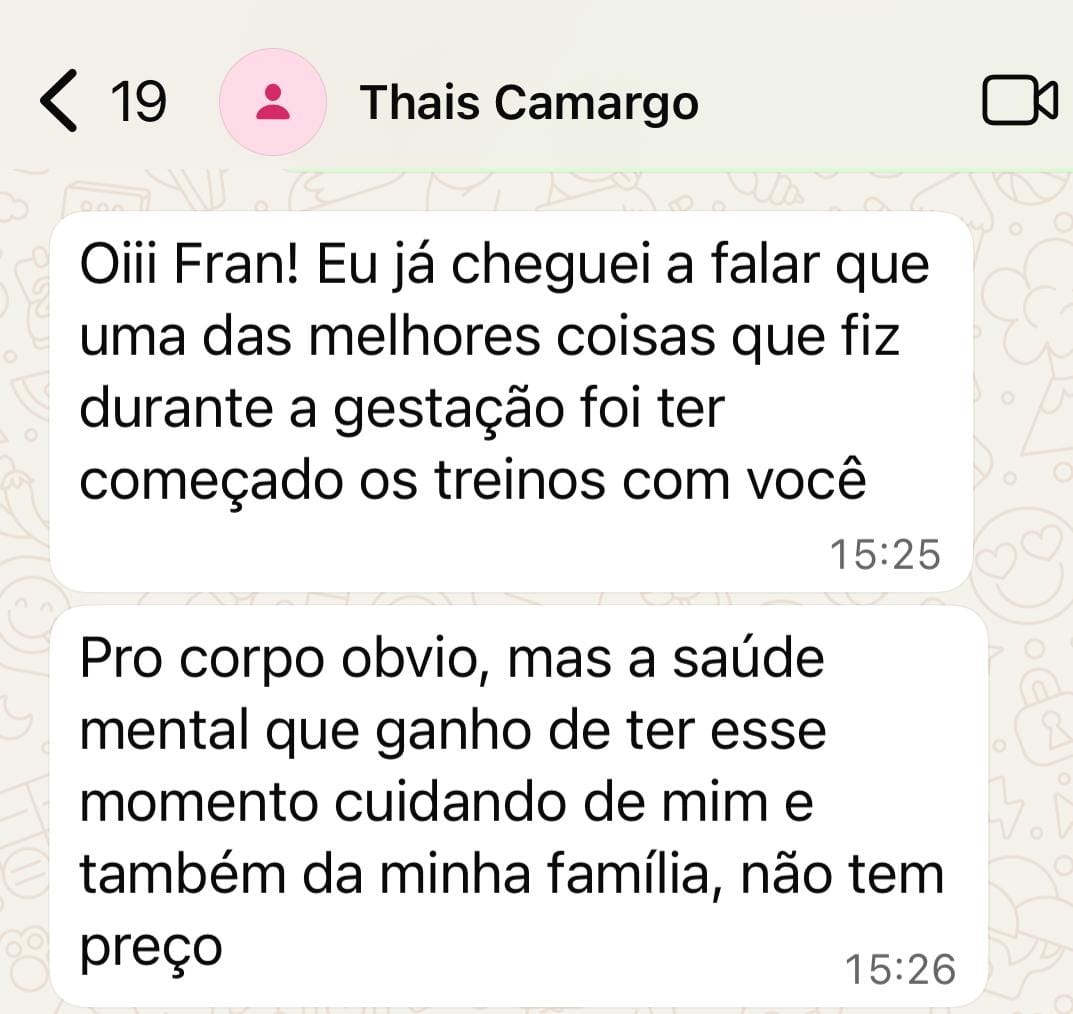Screen dimensions: 1073x1014
Task: Open Thais Camargo's contact info
Action: click(x=528, y=102)
